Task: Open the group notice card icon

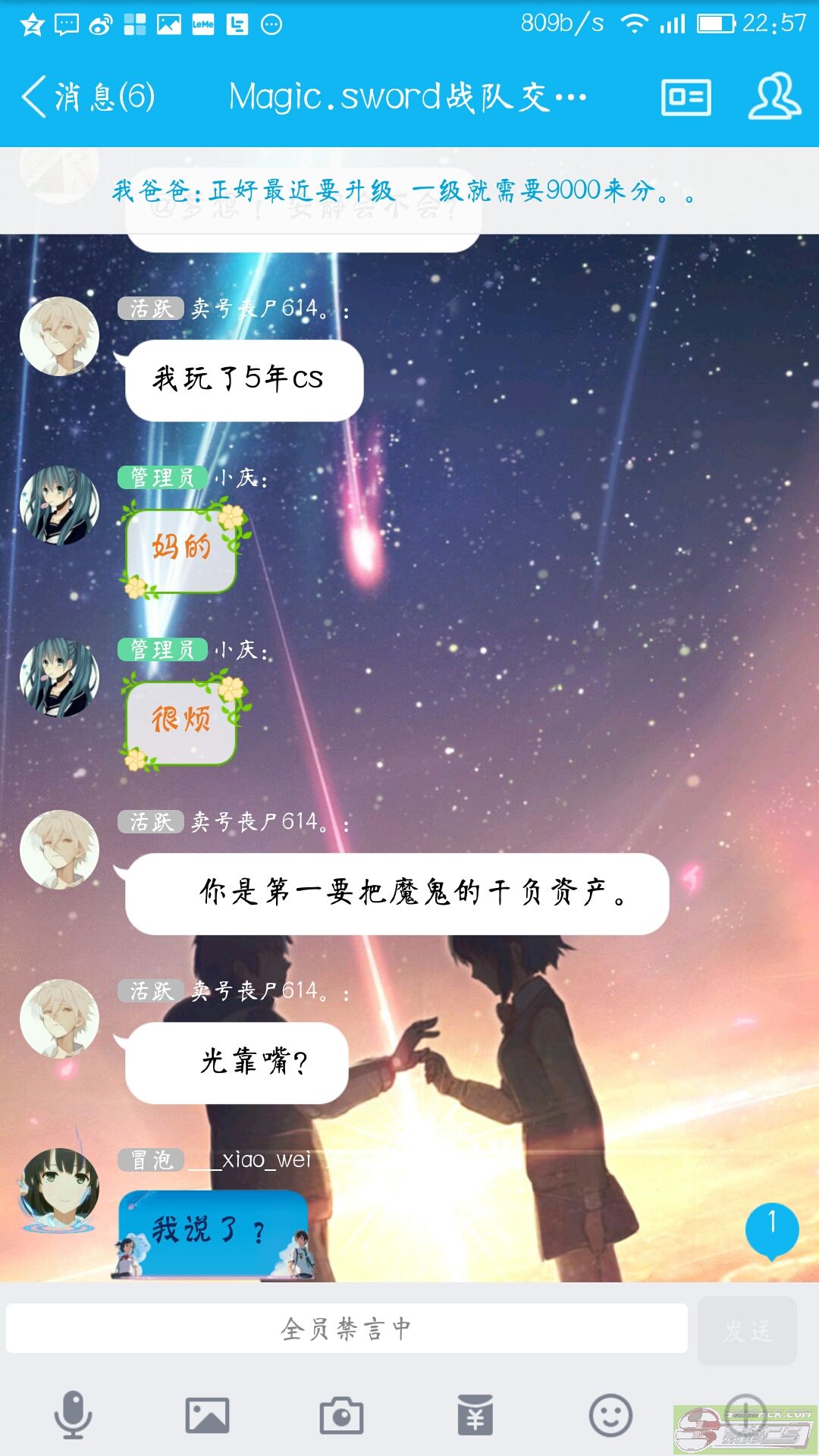Action: [x=686, y=97]
